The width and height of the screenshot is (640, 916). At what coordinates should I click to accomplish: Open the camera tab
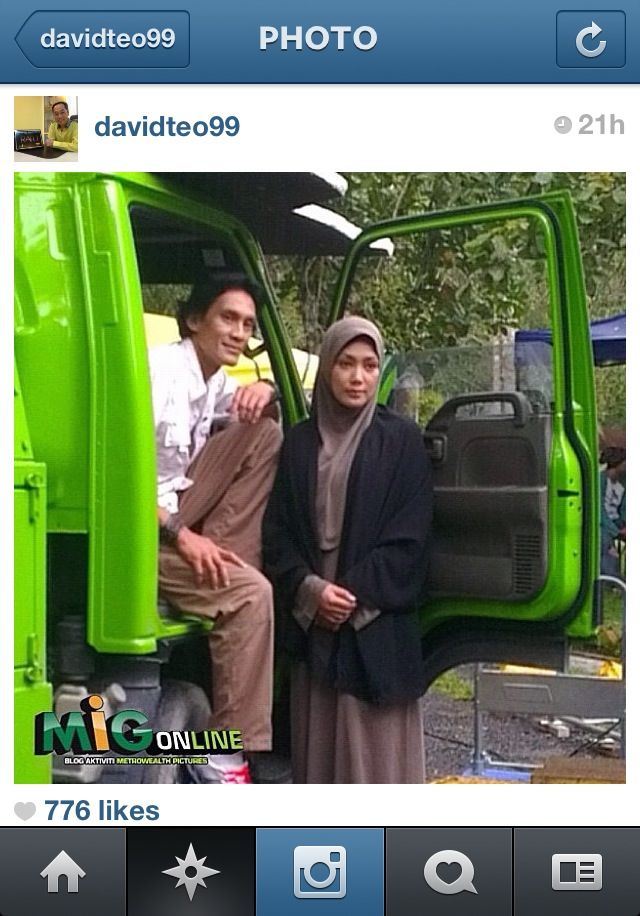pos(320,872)
